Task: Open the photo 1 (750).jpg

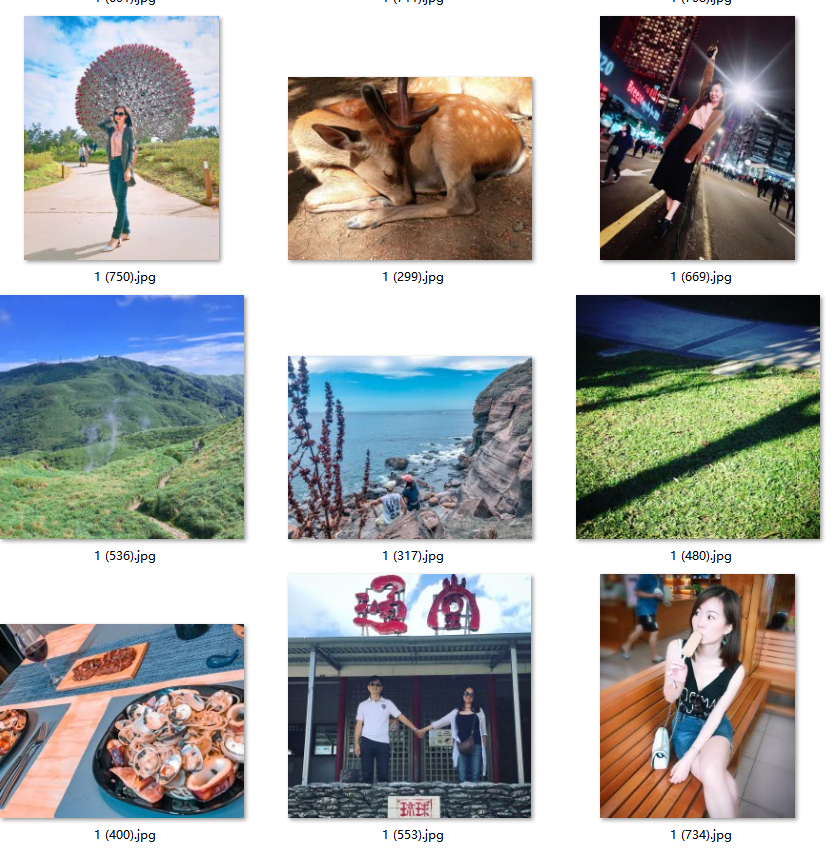Action: pyautogui.click(x=121, y=138)
